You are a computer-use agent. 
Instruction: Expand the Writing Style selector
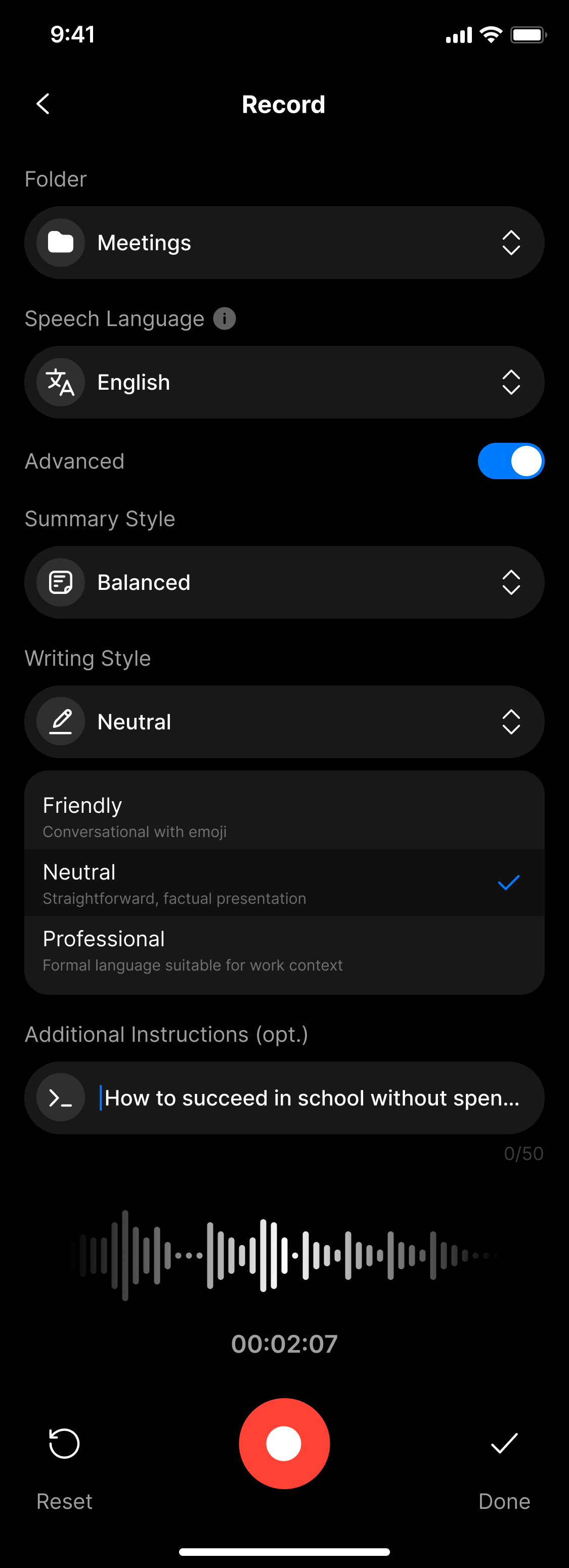(x=284, y=722)
